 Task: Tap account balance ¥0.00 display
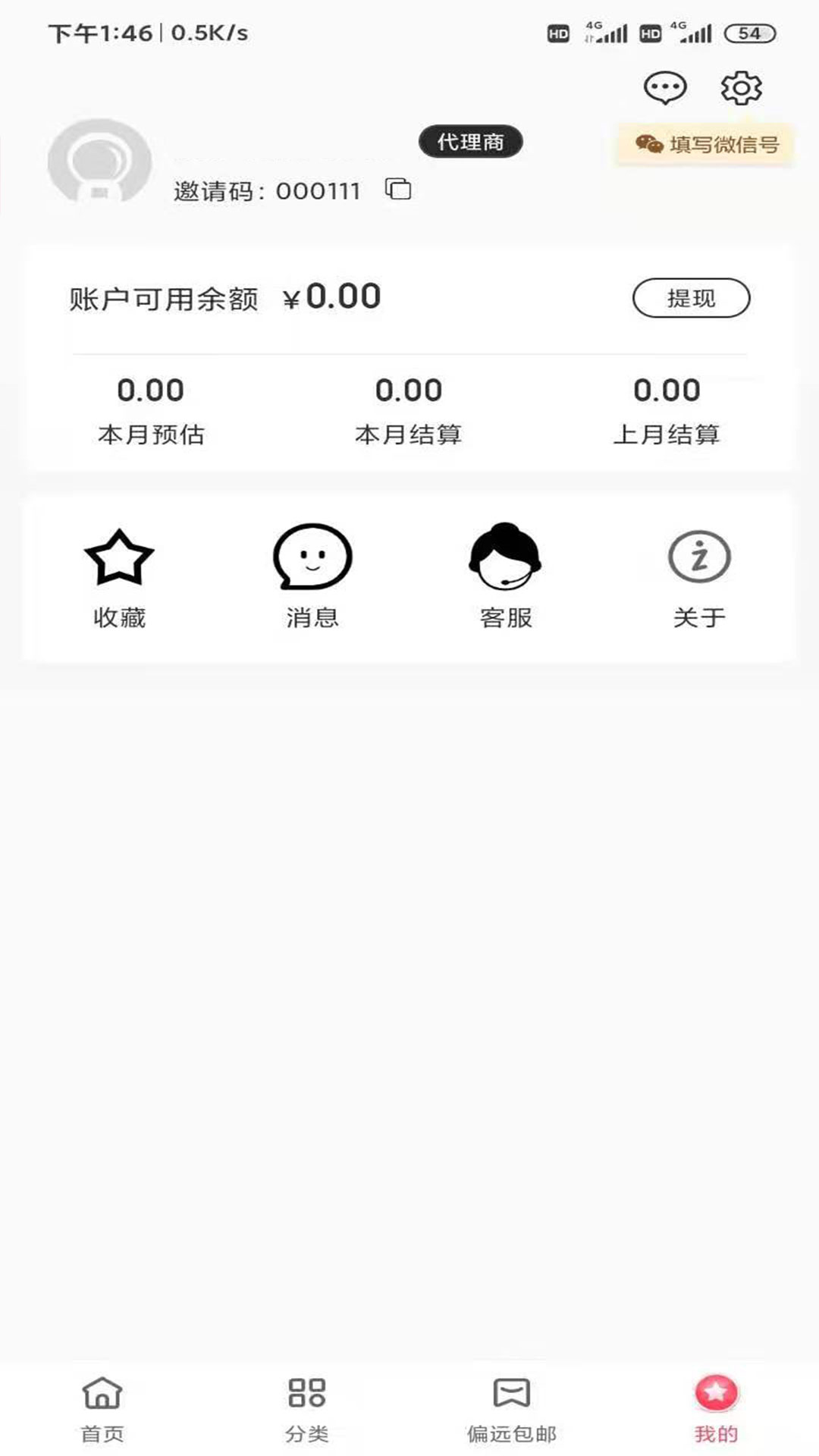(x=332, y=297)
